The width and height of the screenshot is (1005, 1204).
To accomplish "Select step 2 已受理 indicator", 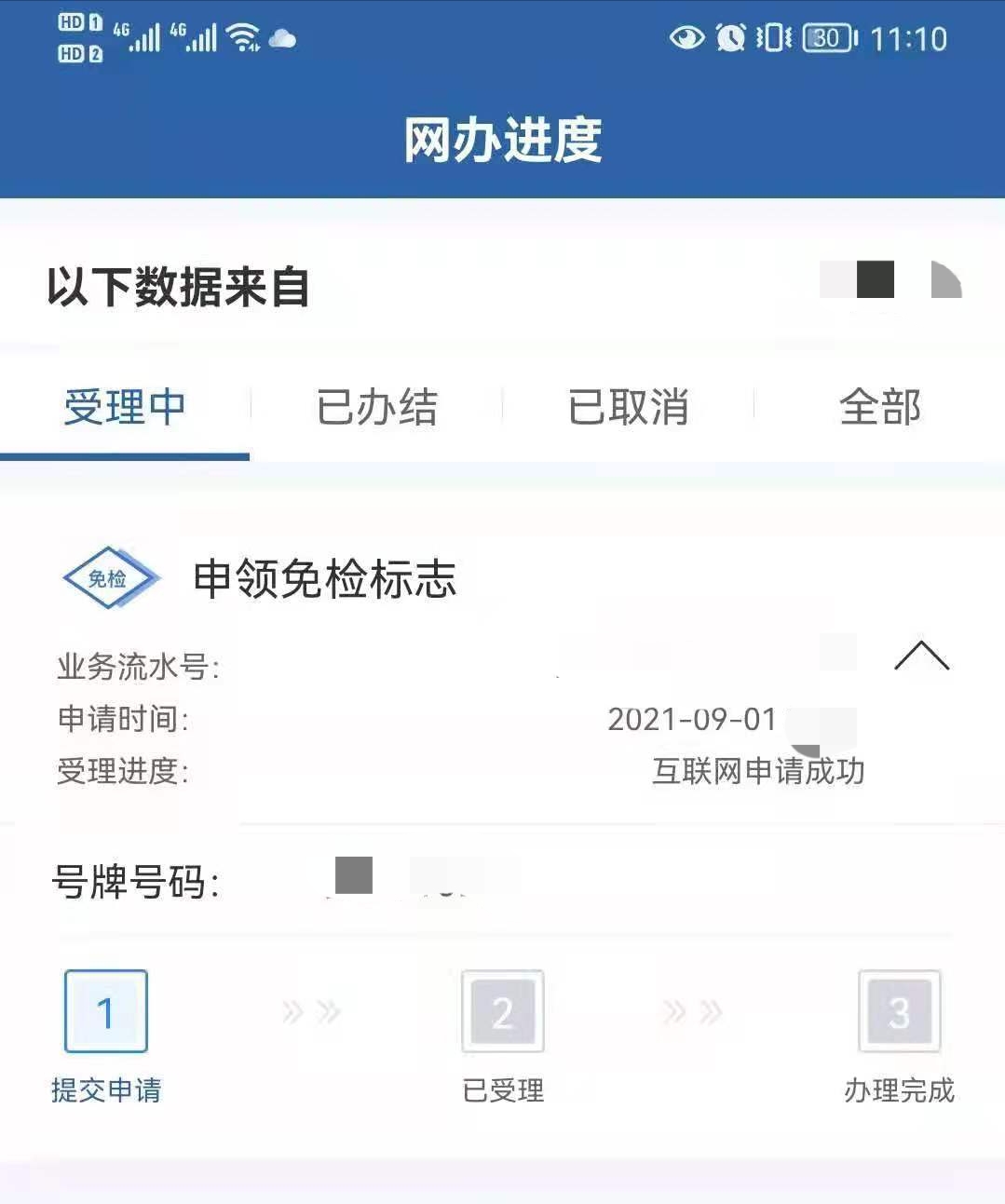I will [x=502, y=1011].
